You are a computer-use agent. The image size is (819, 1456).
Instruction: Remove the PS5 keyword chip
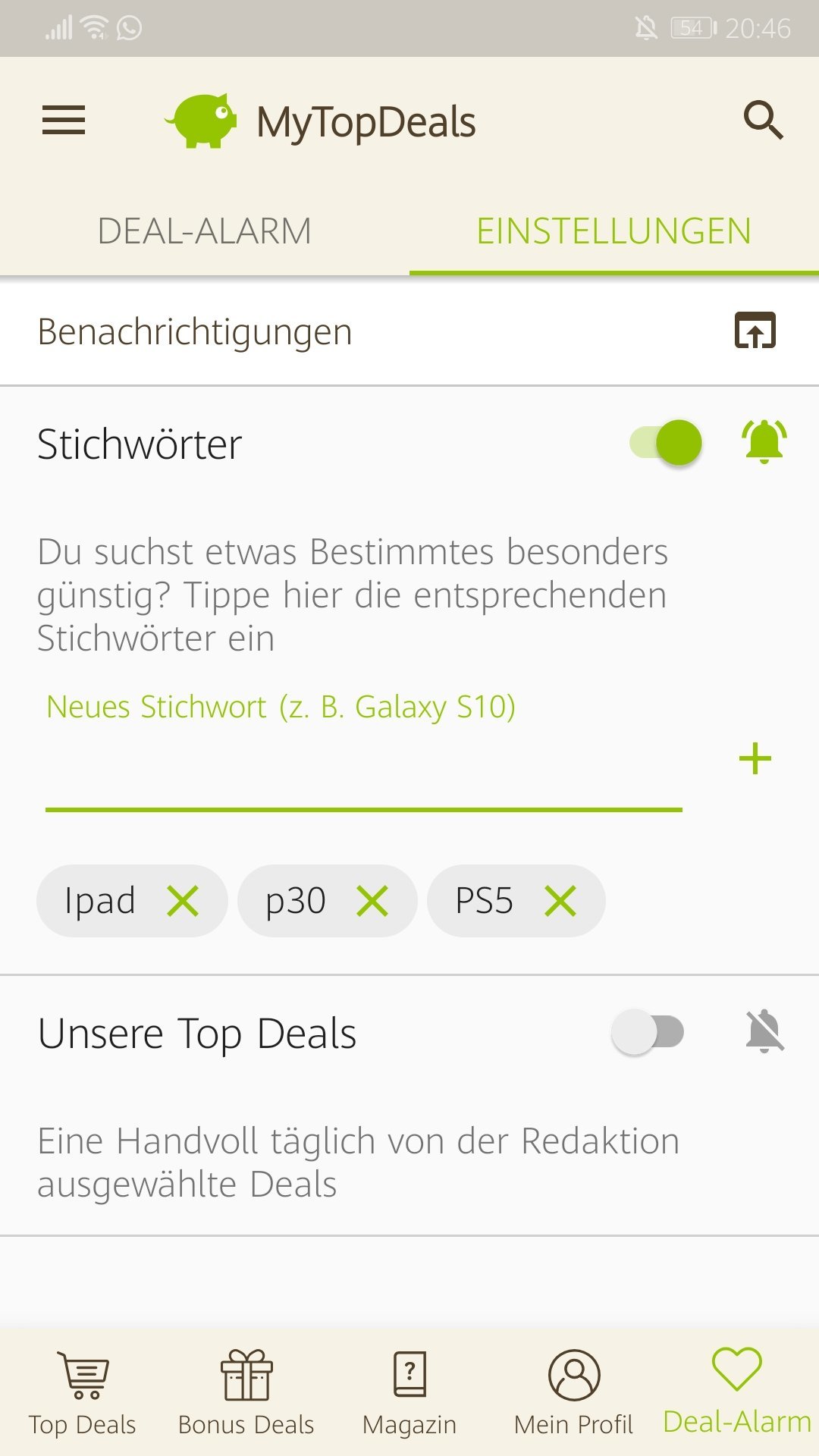pyautogui.click(x=560, y=901)
